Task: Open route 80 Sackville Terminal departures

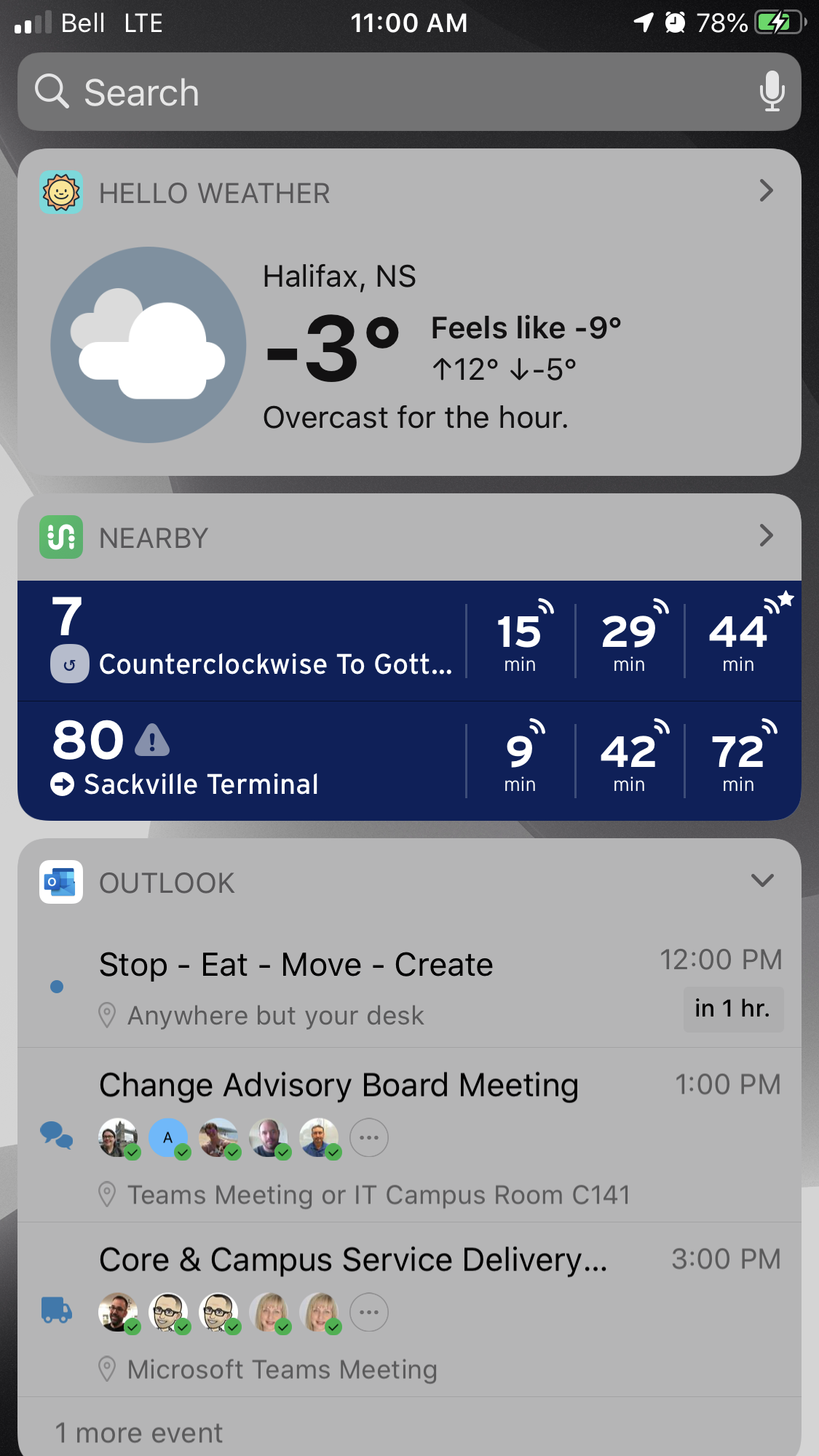Action: point(409,760)
